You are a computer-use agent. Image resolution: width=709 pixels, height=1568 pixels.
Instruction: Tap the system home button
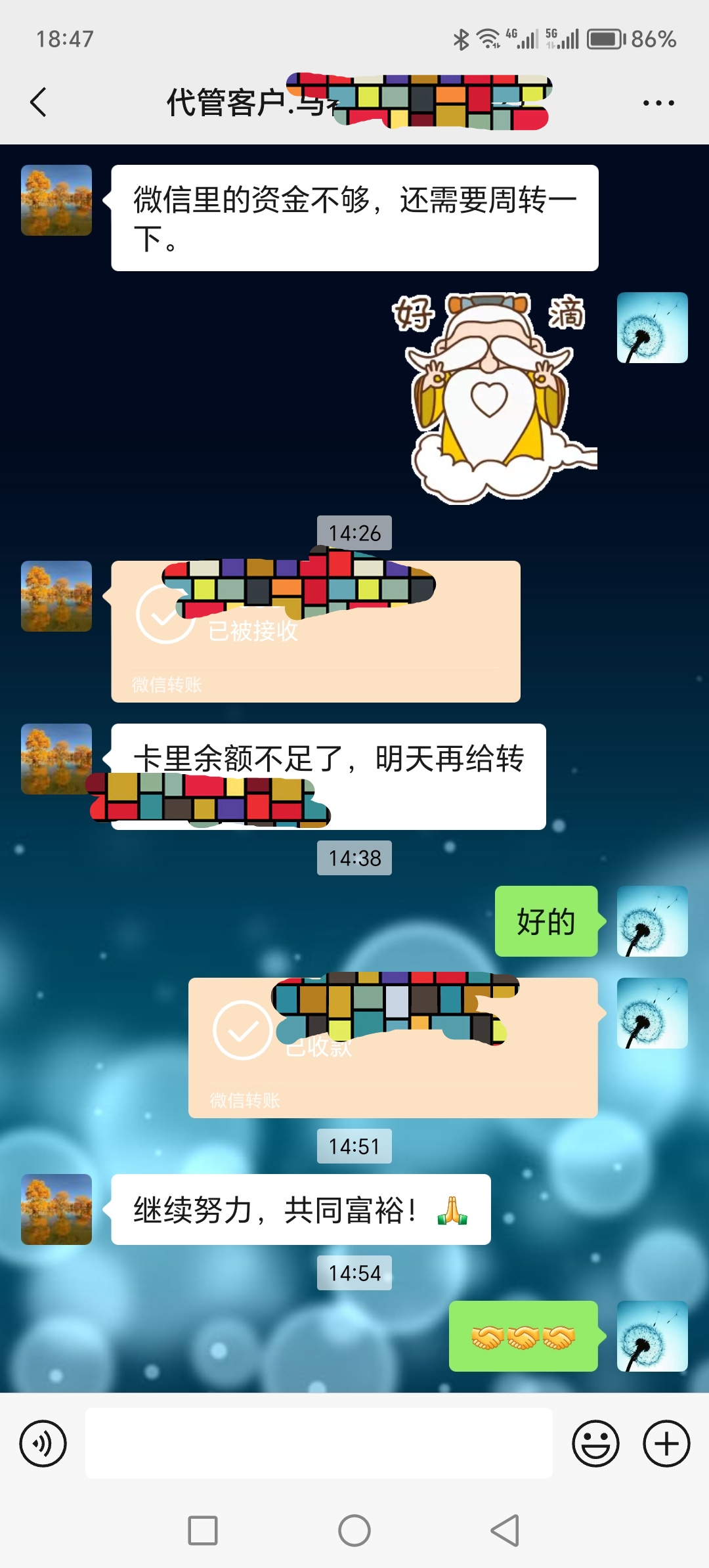(354, 1531)
